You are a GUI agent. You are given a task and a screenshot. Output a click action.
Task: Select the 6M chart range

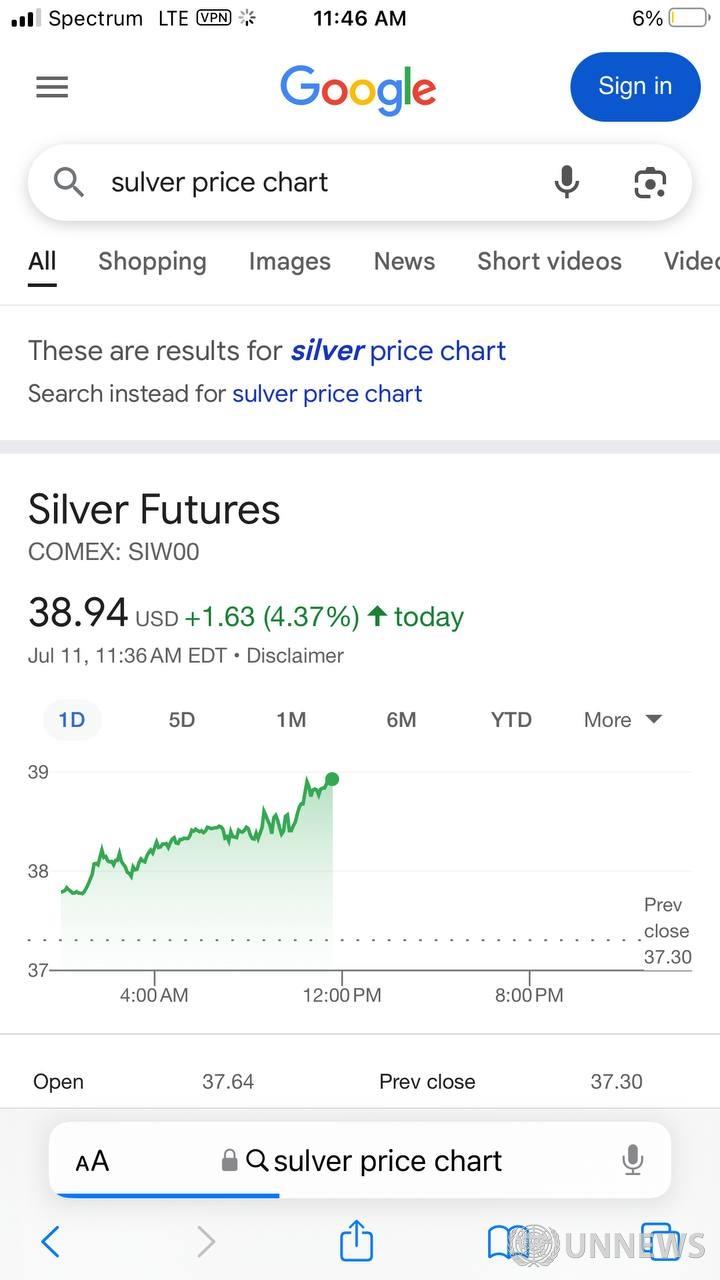[x=401, y=720]
